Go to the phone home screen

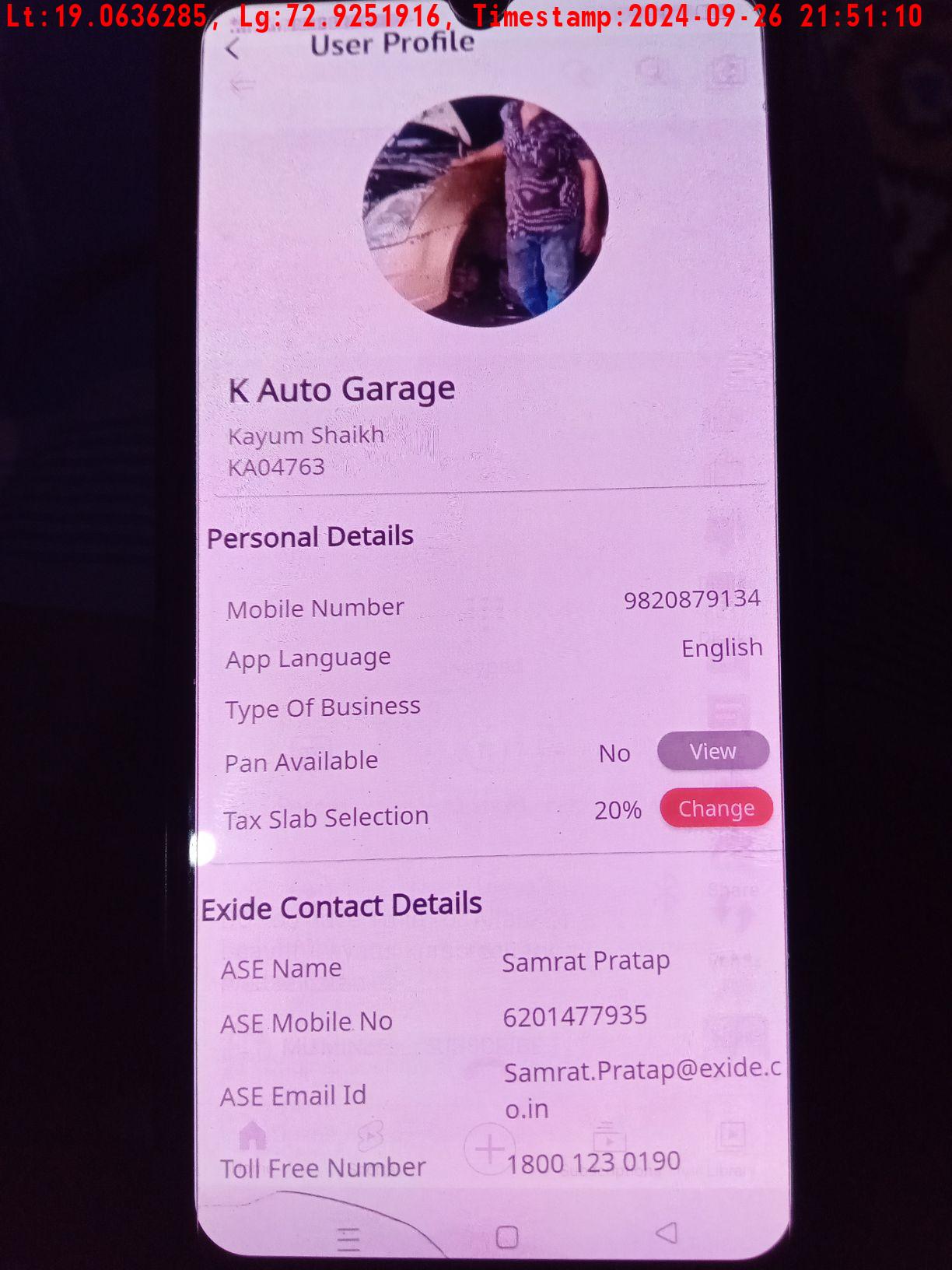tap(507, 1237)
